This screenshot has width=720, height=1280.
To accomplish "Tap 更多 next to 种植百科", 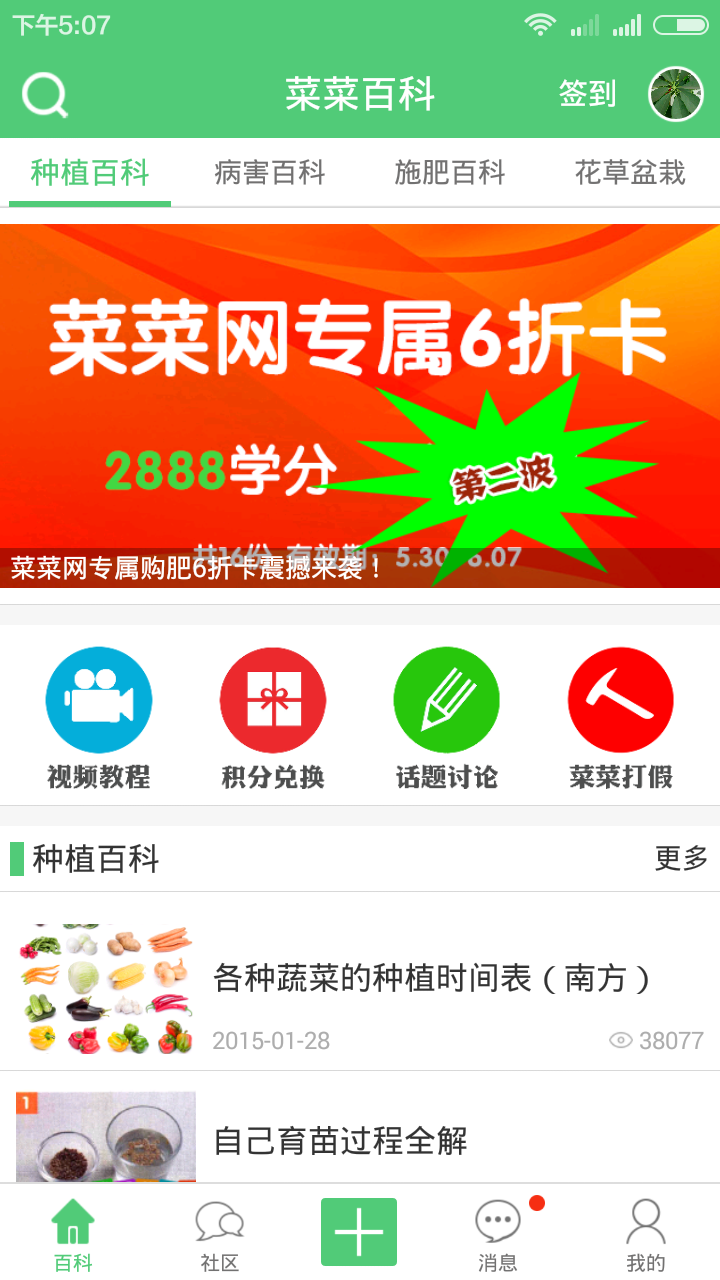I will (681, 858).
